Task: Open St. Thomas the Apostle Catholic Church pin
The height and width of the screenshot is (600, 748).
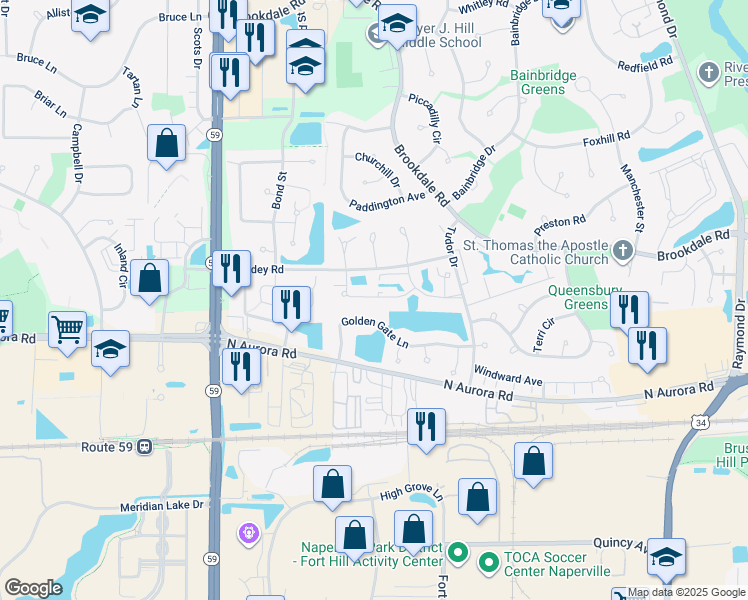Action: coord(623,251)
